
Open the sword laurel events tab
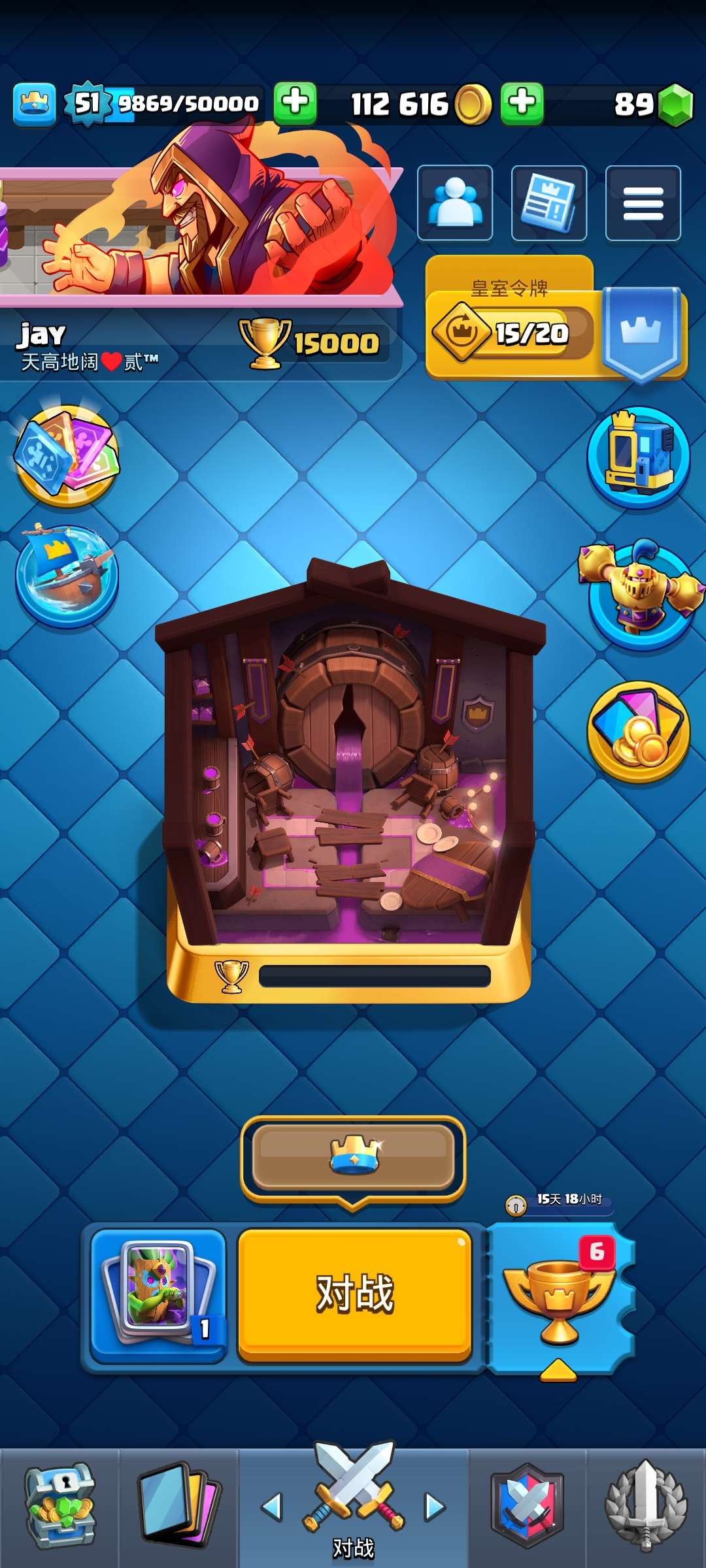pyautogui.click(x=646, y=1506)
